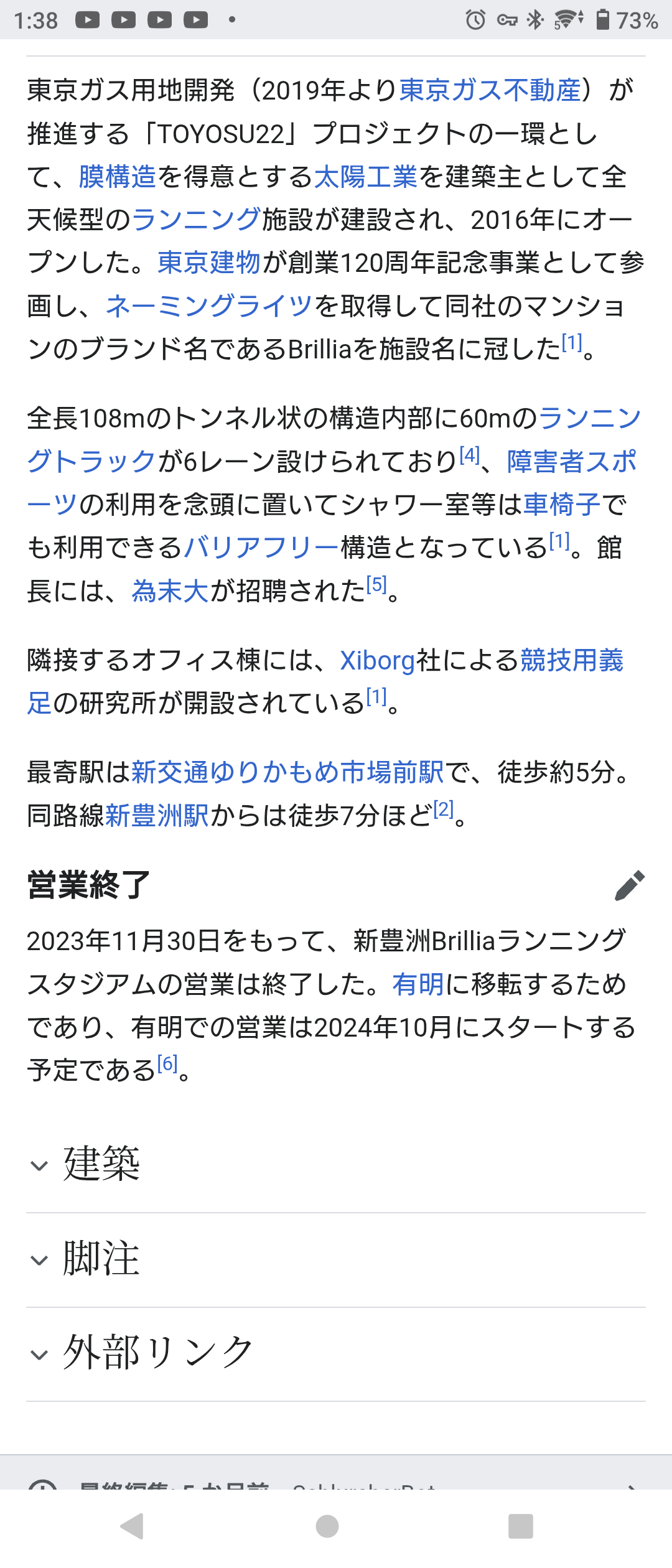Screen dimensions: 672x1568
Task: Follow the バリアフリー link
Action: point(261,548)
